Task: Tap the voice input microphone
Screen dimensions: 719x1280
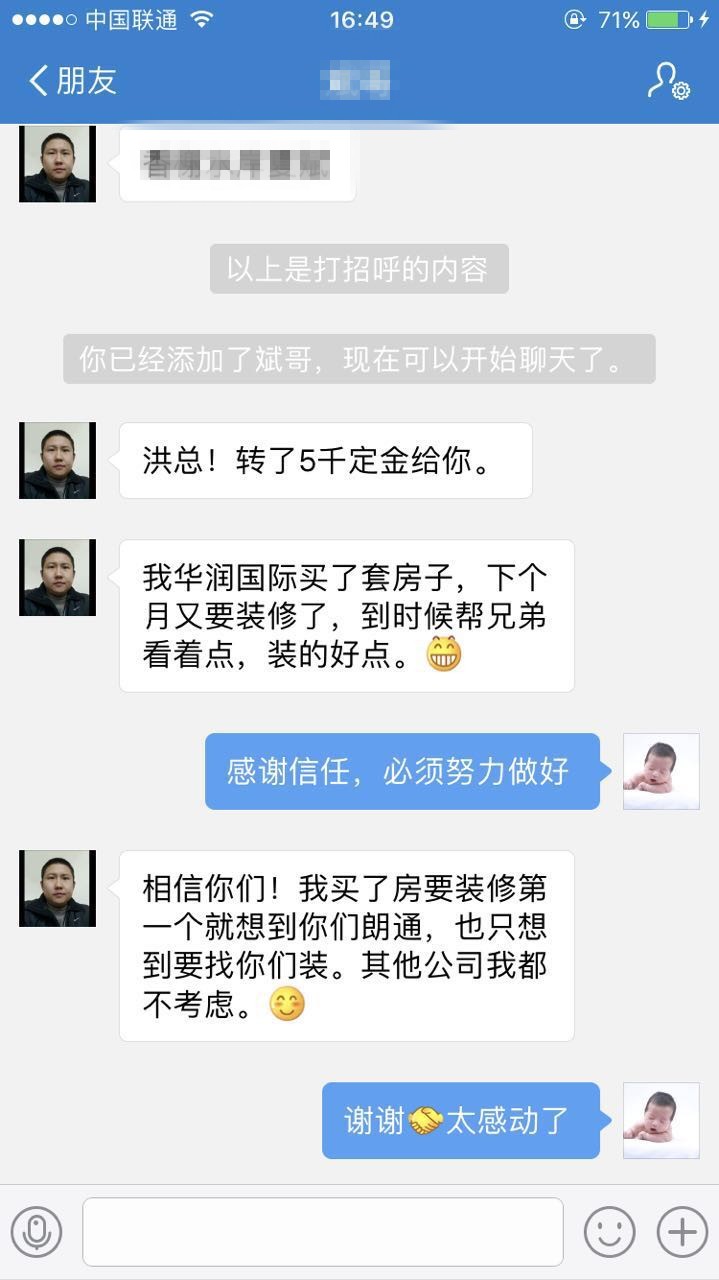Action: [x=37, y=1232]
